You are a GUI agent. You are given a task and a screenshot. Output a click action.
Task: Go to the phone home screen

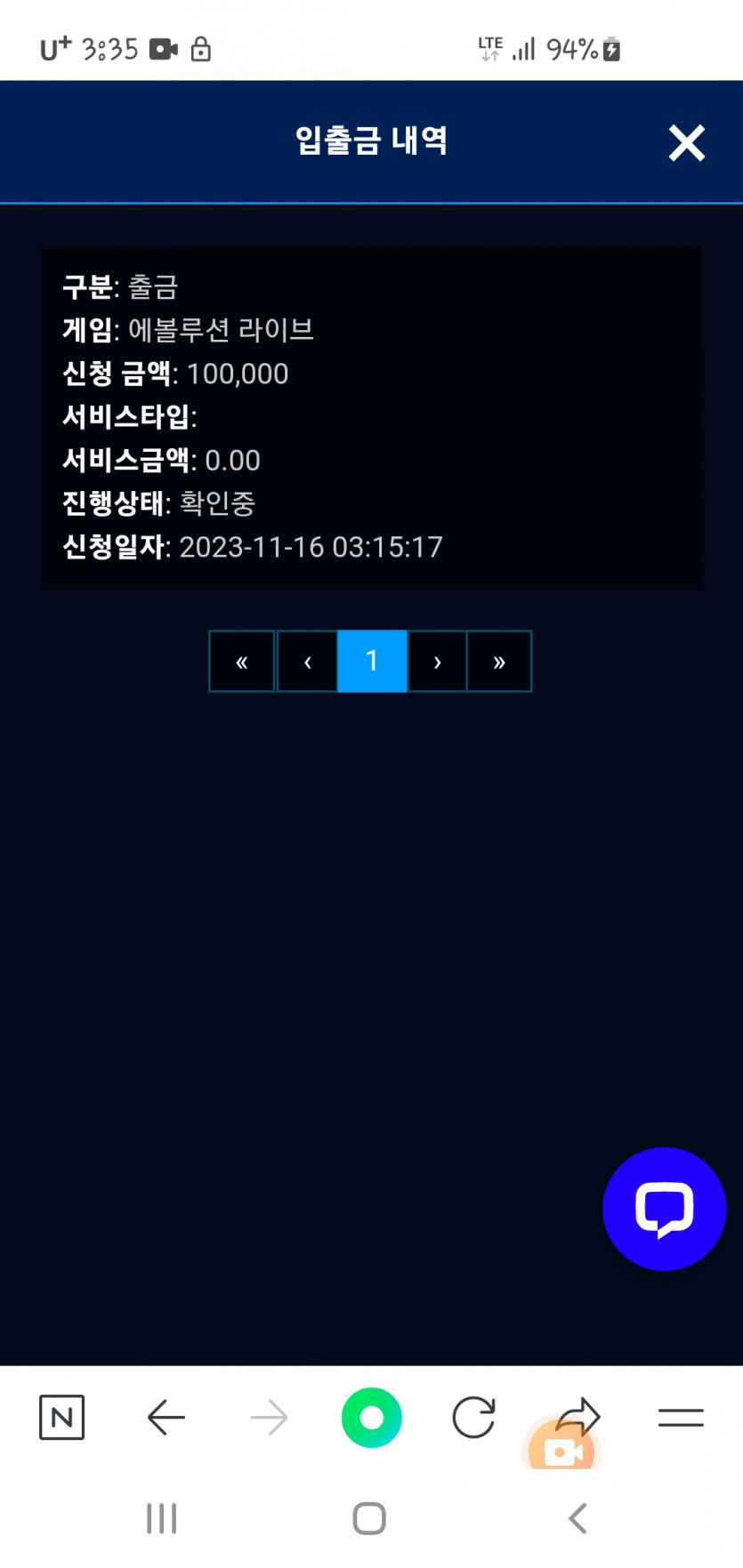(369, 1518)
